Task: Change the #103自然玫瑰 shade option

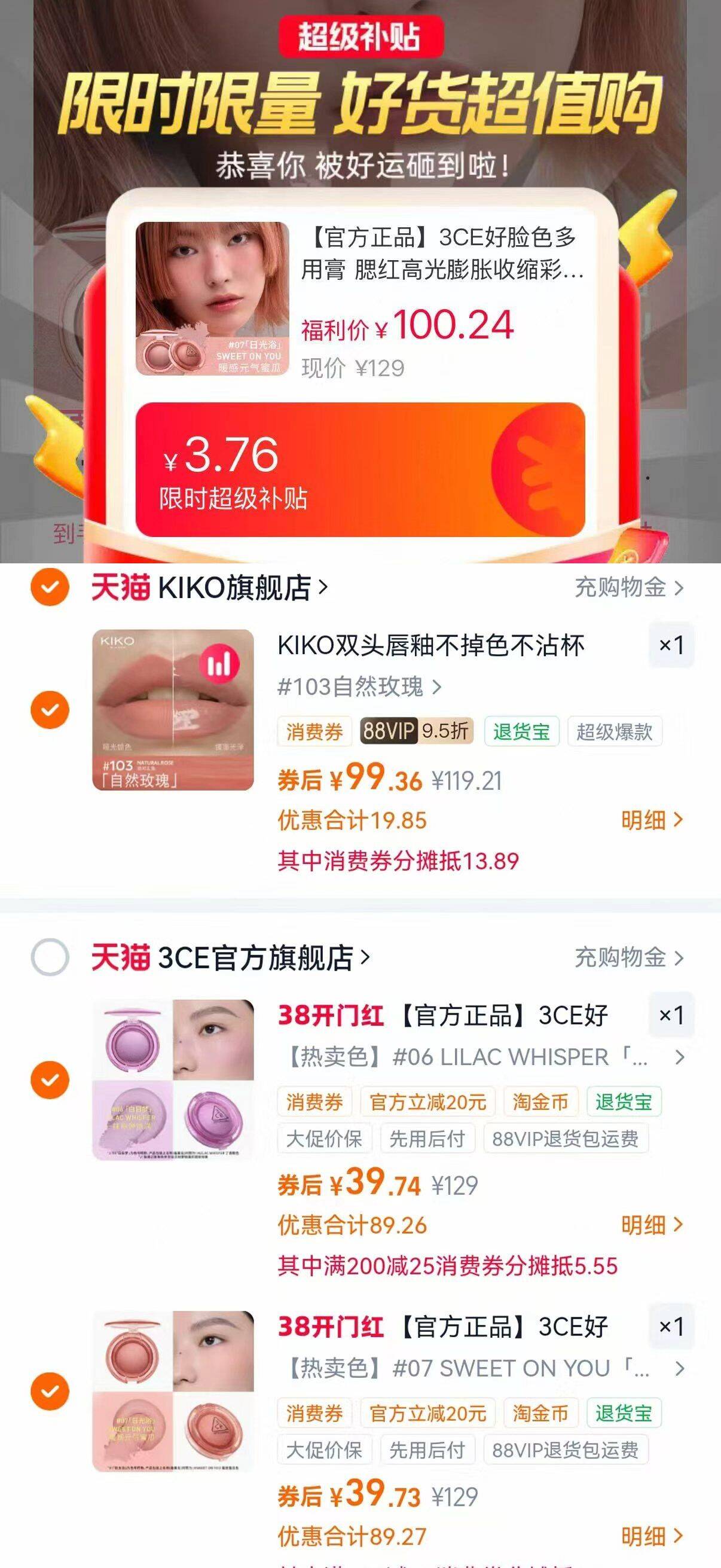Action: [x=359, y=687]
